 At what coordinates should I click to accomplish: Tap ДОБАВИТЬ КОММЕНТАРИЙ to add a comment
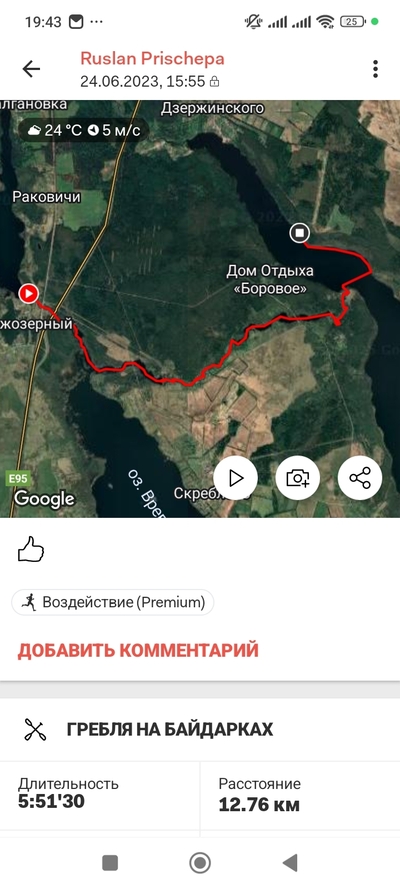click(x=138, y=650)
